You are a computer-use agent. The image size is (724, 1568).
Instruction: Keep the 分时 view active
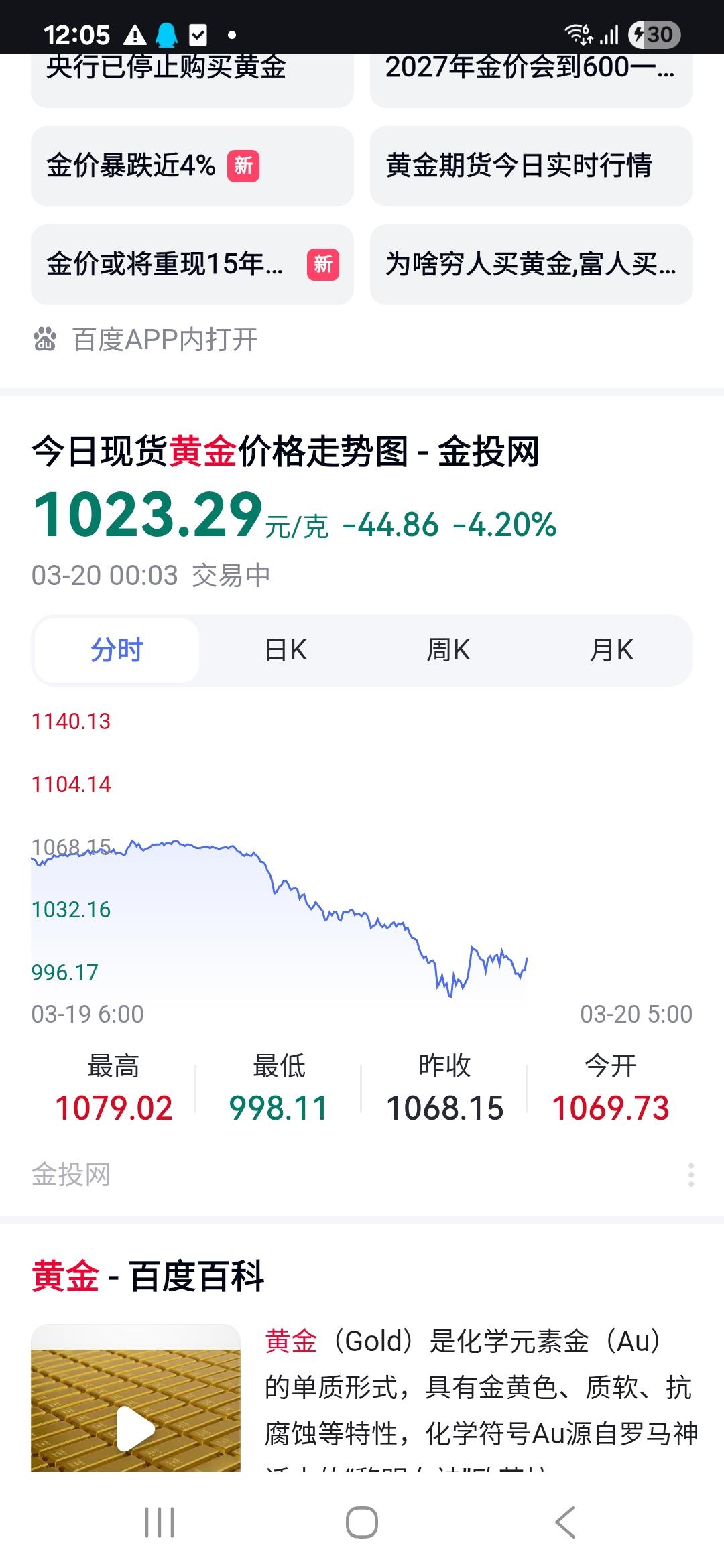point(117,649)
